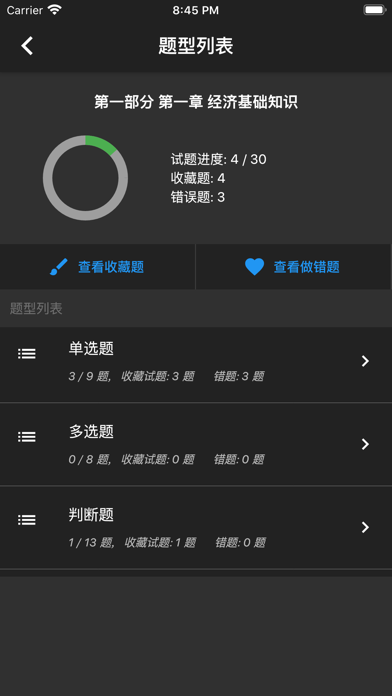The height and width of the screenshot is (696, 392).
Task: Select the 多选题 row
Action: (x=196, y=444)
